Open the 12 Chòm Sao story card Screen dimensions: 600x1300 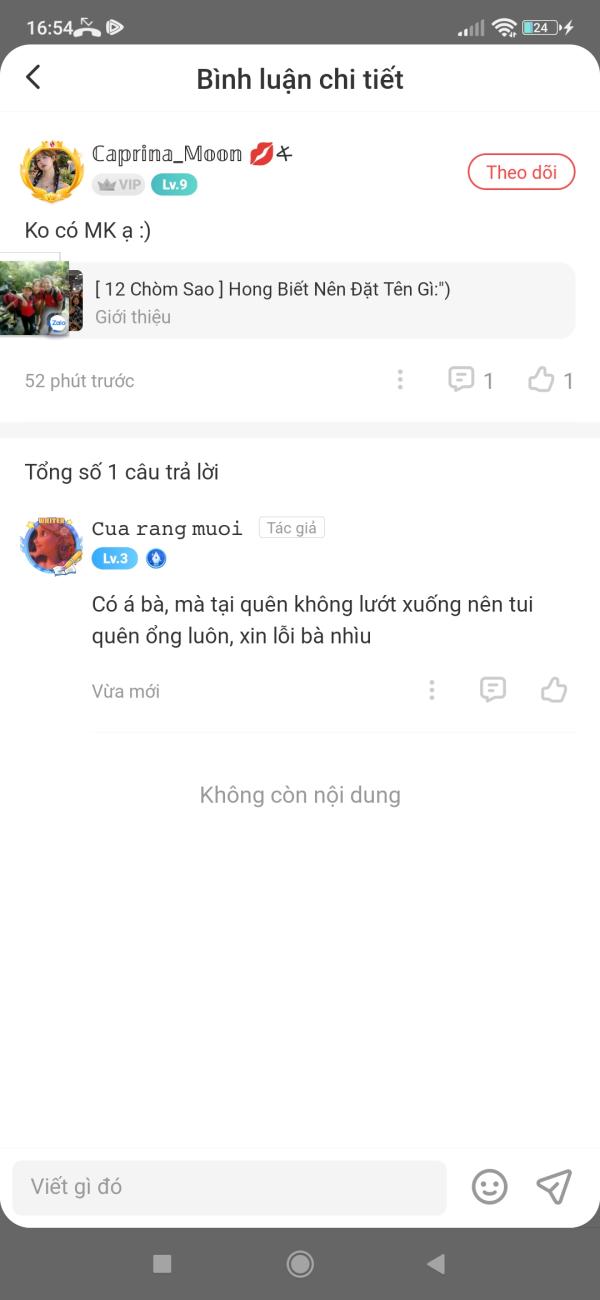[288, 301]
